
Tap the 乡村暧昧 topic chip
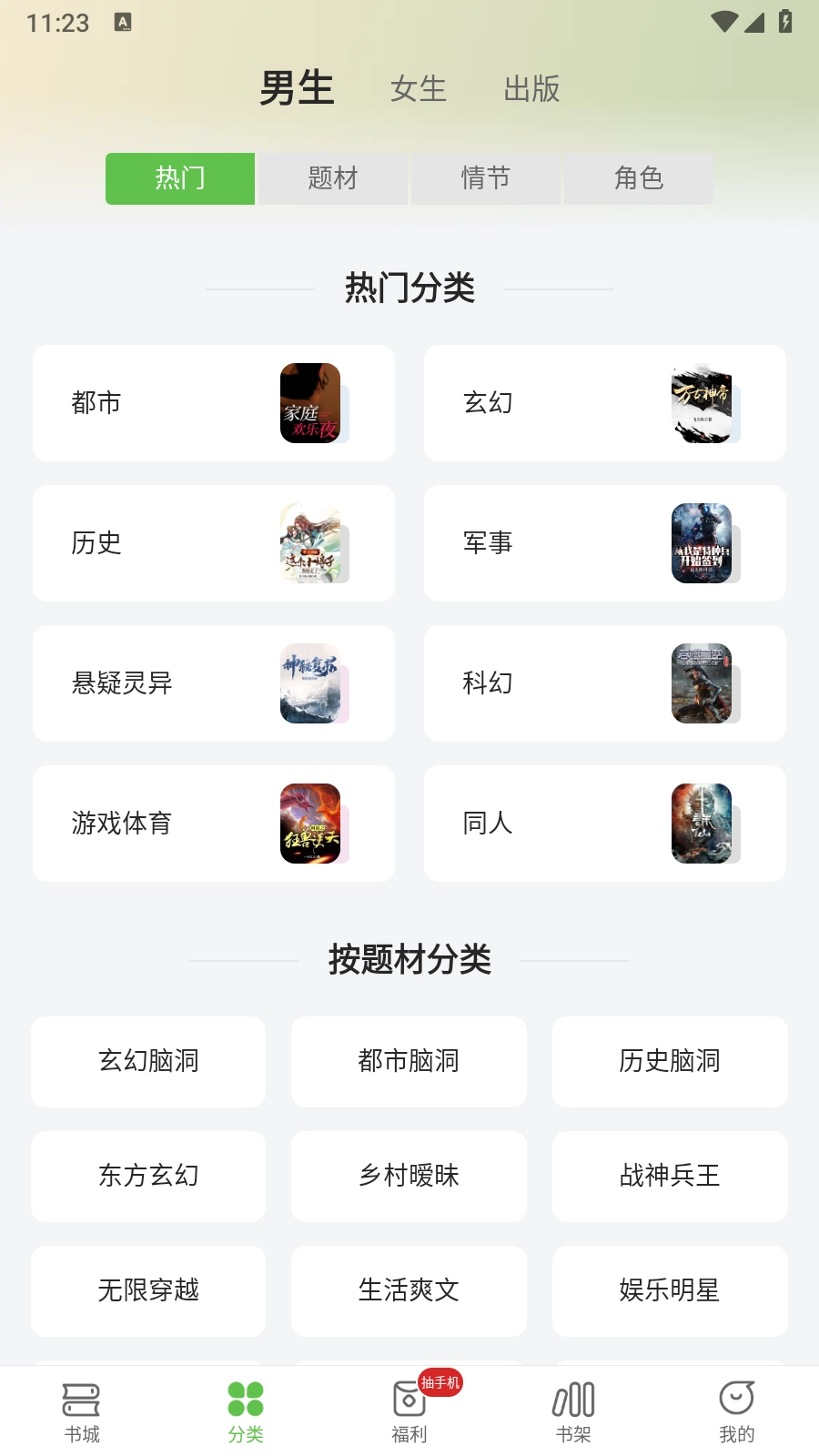pyautogui.click(x=409, y=1176)
